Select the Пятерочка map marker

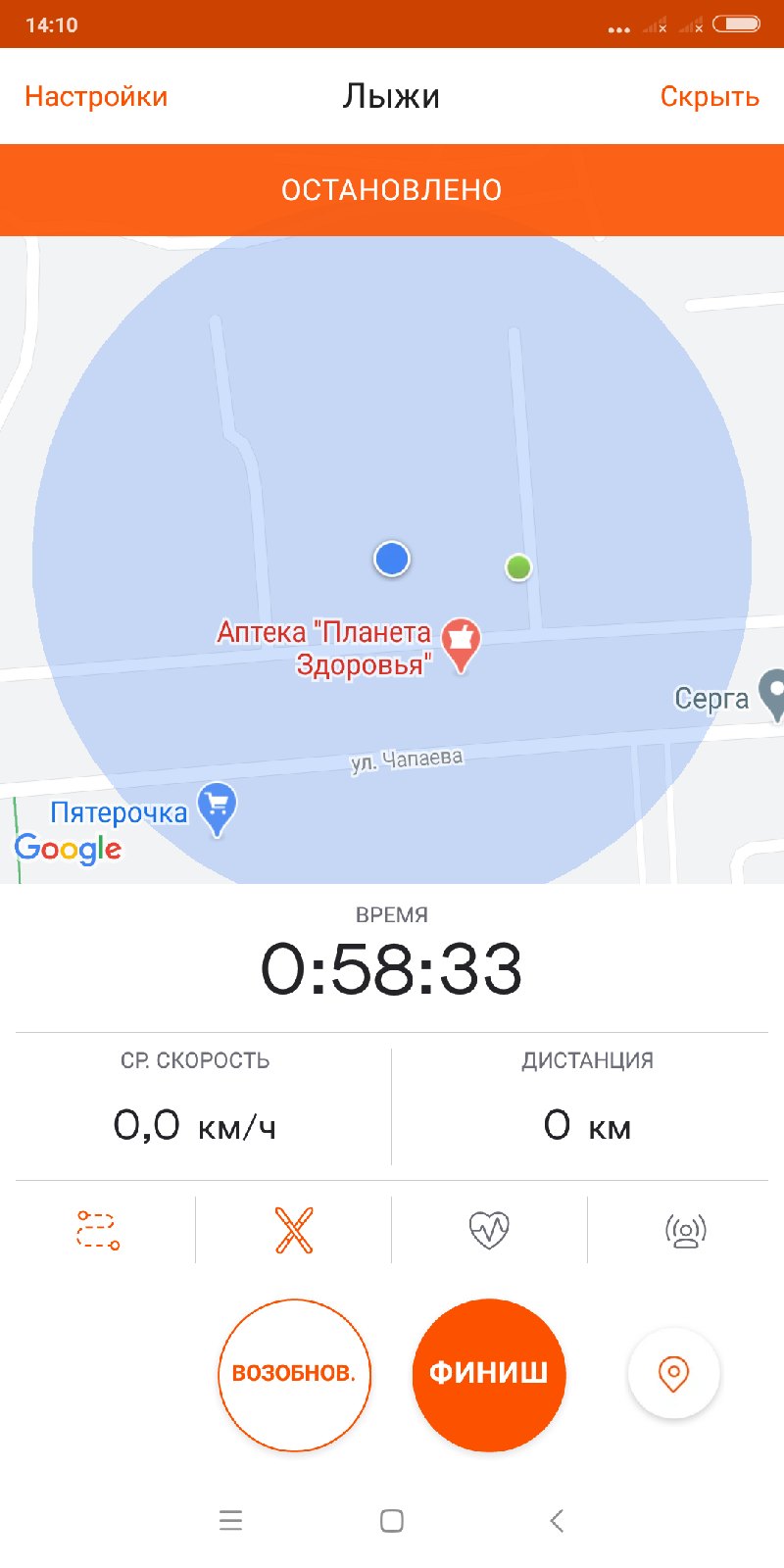217,808
